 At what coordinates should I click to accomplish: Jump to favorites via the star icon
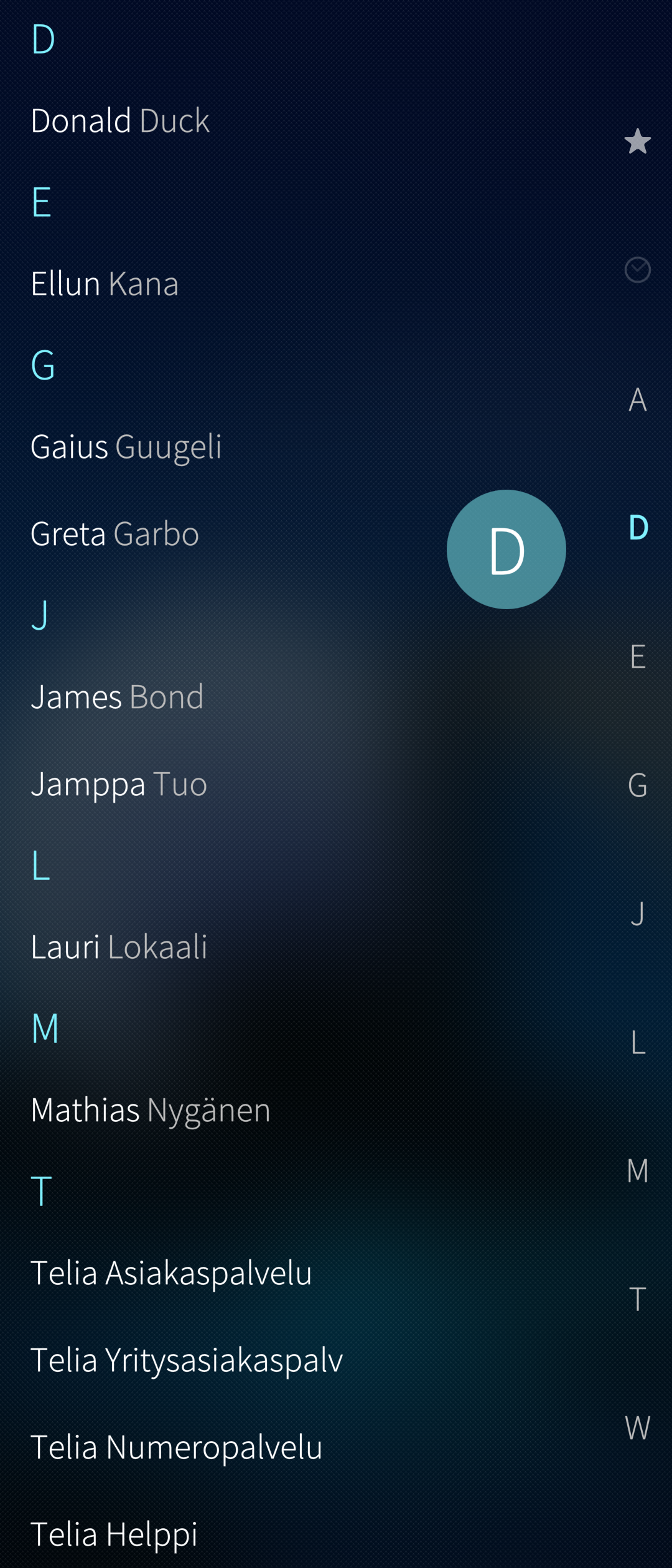point(638,142)
